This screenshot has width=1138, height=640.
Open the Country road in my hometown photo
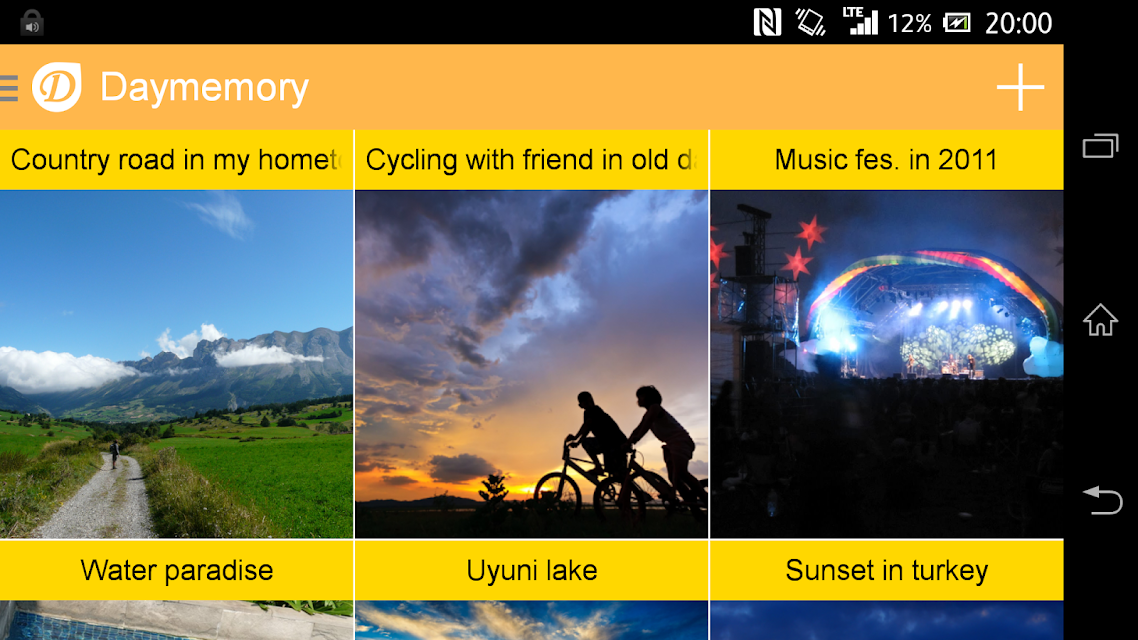(x=176, y=364)
